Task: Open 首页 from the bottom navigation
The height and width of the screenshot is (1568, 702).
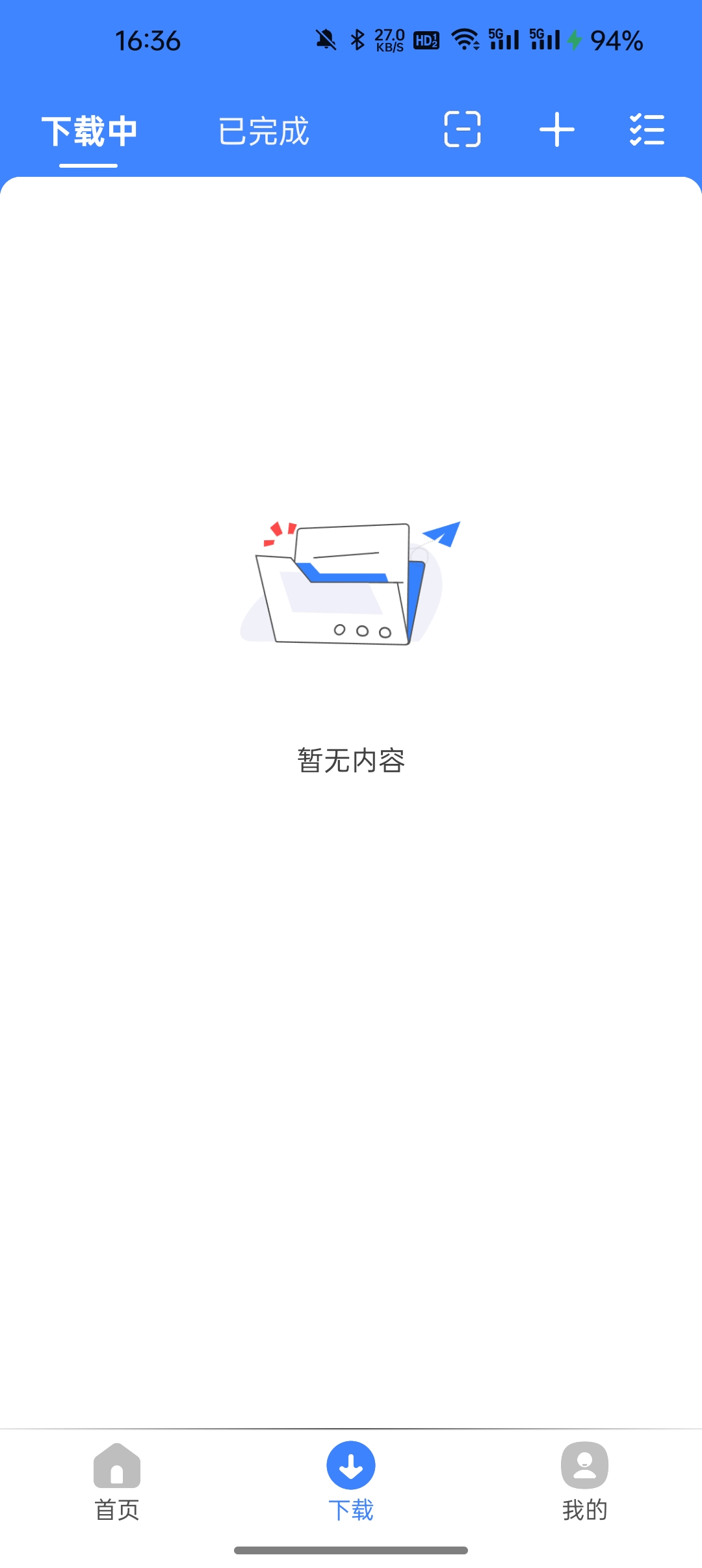Action: pyautogui.click(x=117, y=1510)
